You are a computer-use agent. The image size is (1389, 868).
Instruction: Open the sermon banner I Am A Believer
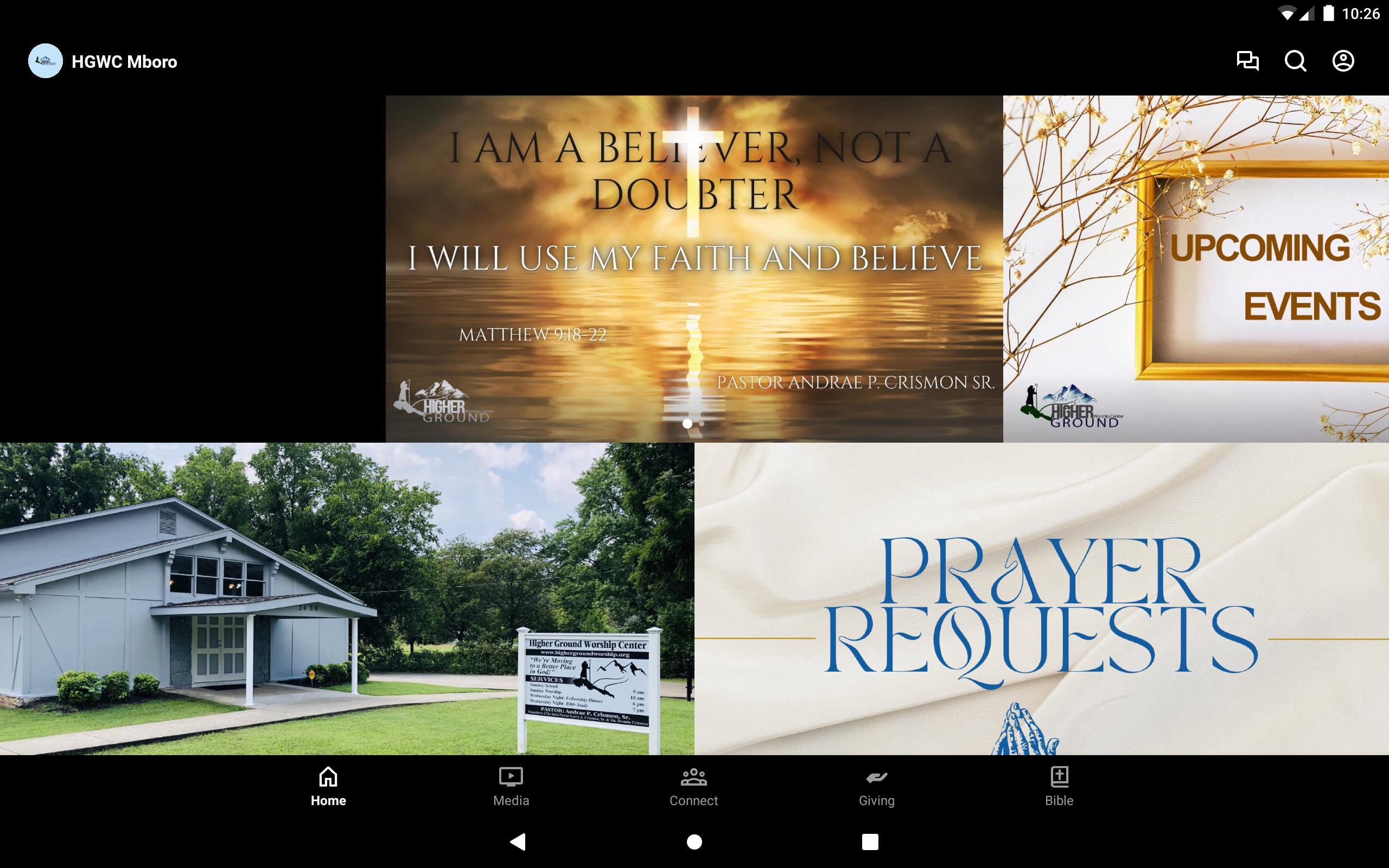click(x=693, y=268)
